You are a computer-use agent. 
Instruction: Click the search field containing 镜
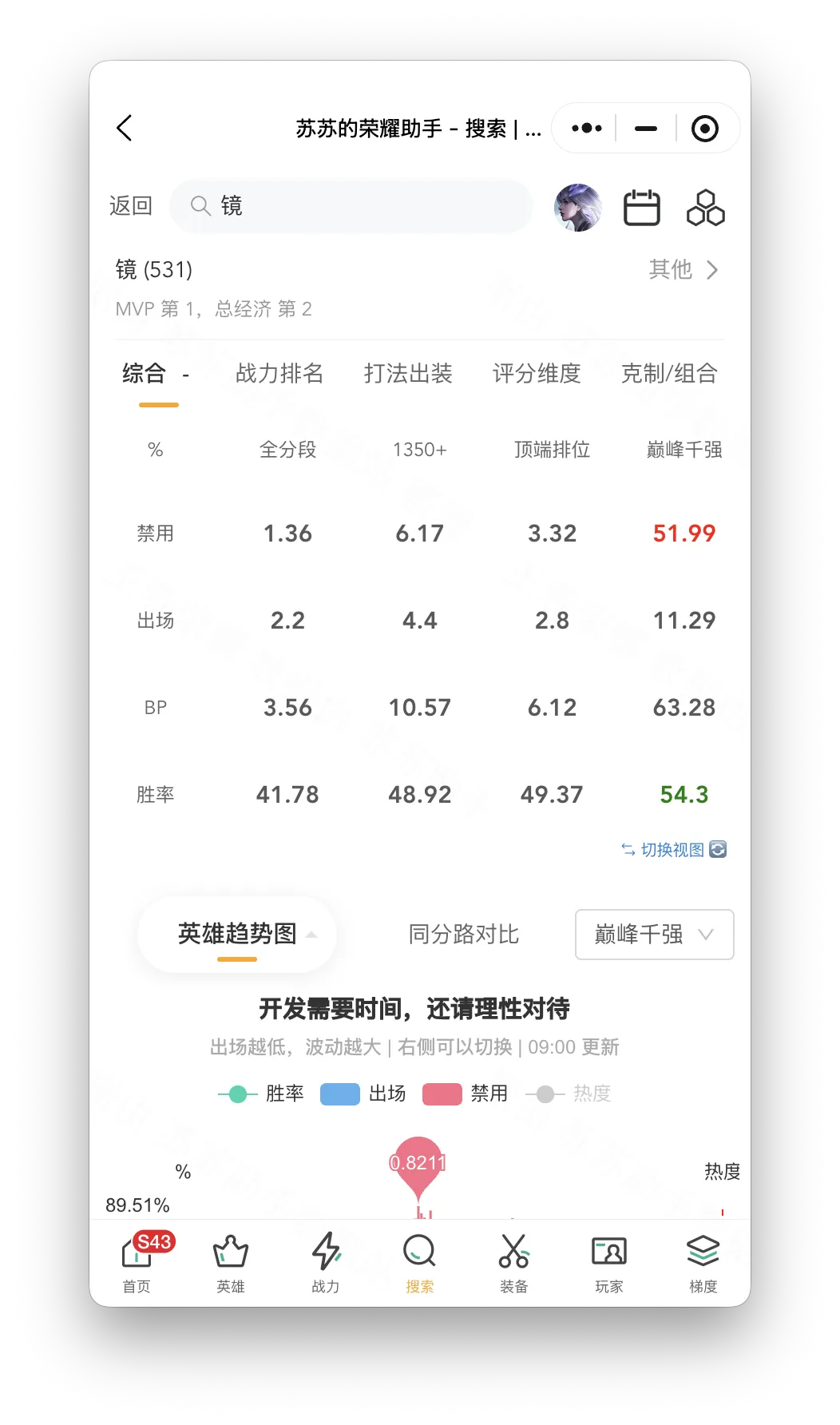pos(351,206)
